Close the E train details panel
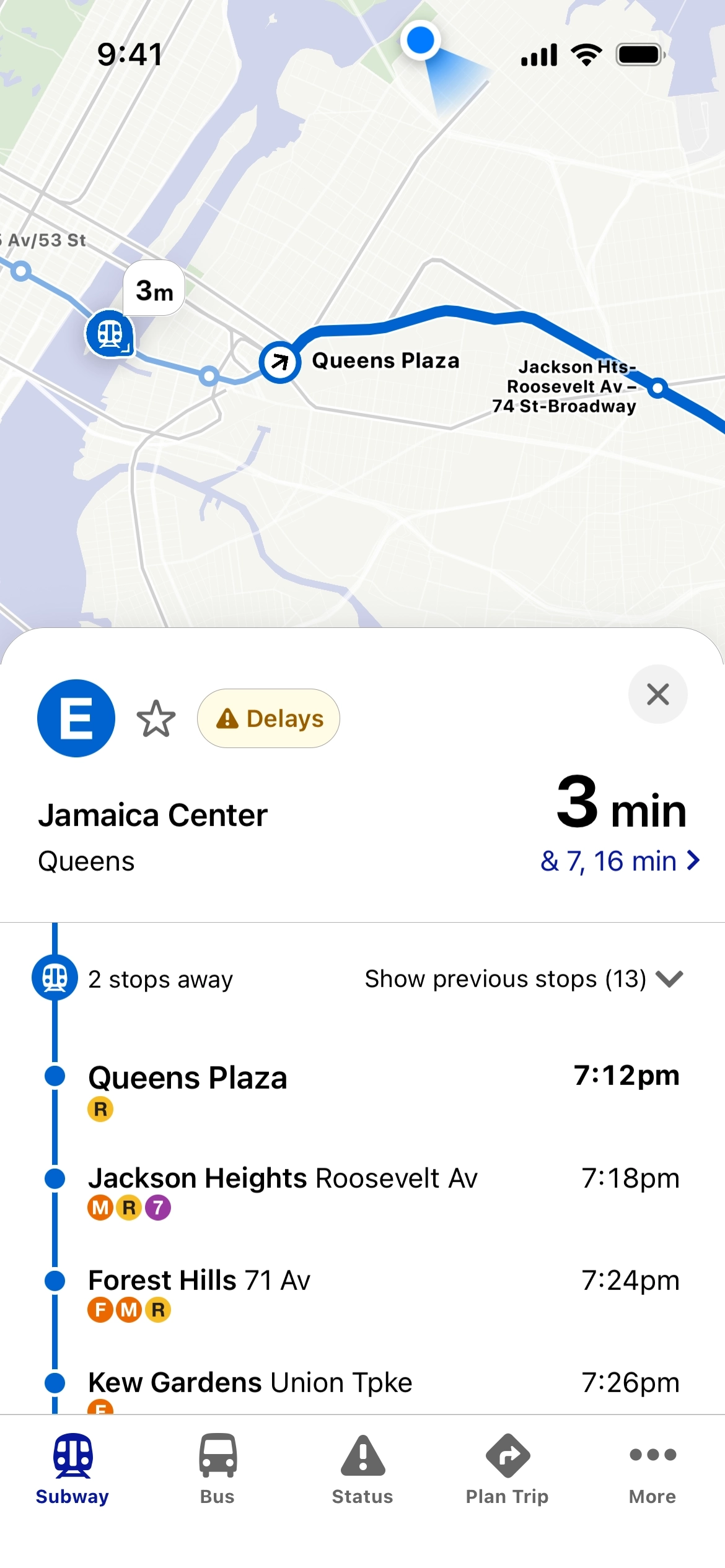Screen dimensions: 725x1568 (x=657, y=694)
